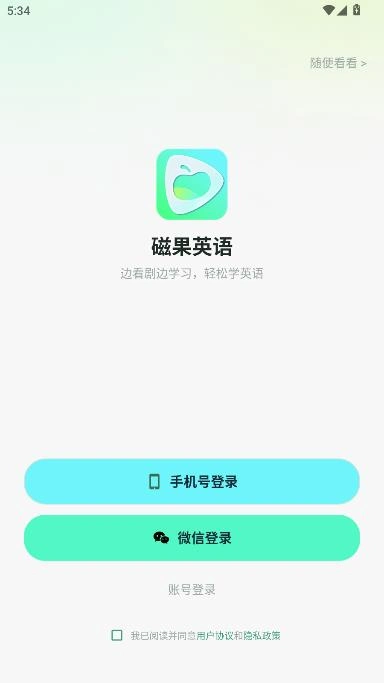Choose 微信登录 to sign in
Image resolution: width=384 pixels, height=683 pixels.
click(192, 538)
